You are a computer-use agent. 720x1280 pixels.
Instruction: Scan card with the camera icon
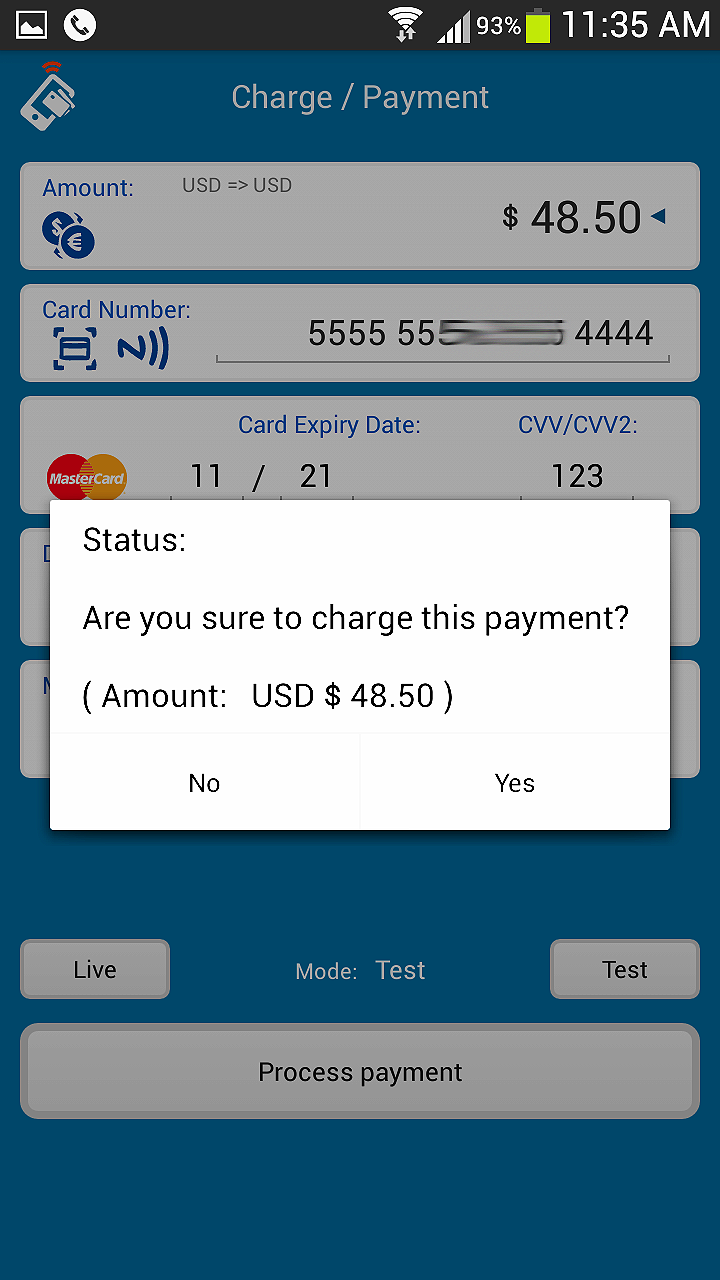pos(75,349)
